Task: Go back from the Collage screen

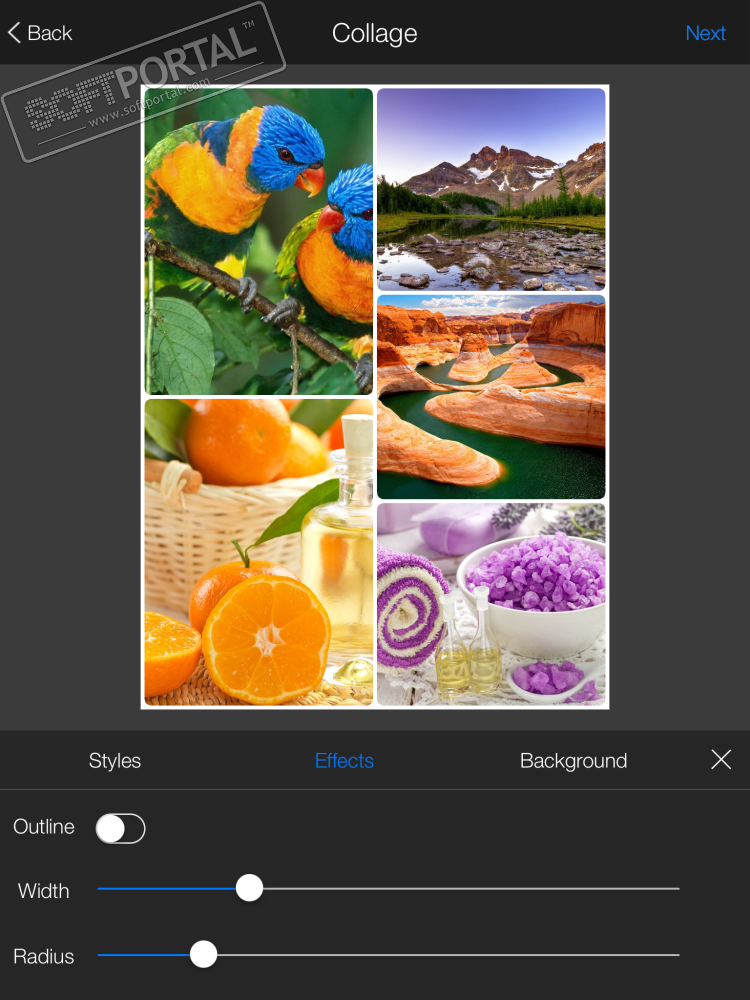Action: click(x=40, y=33)
